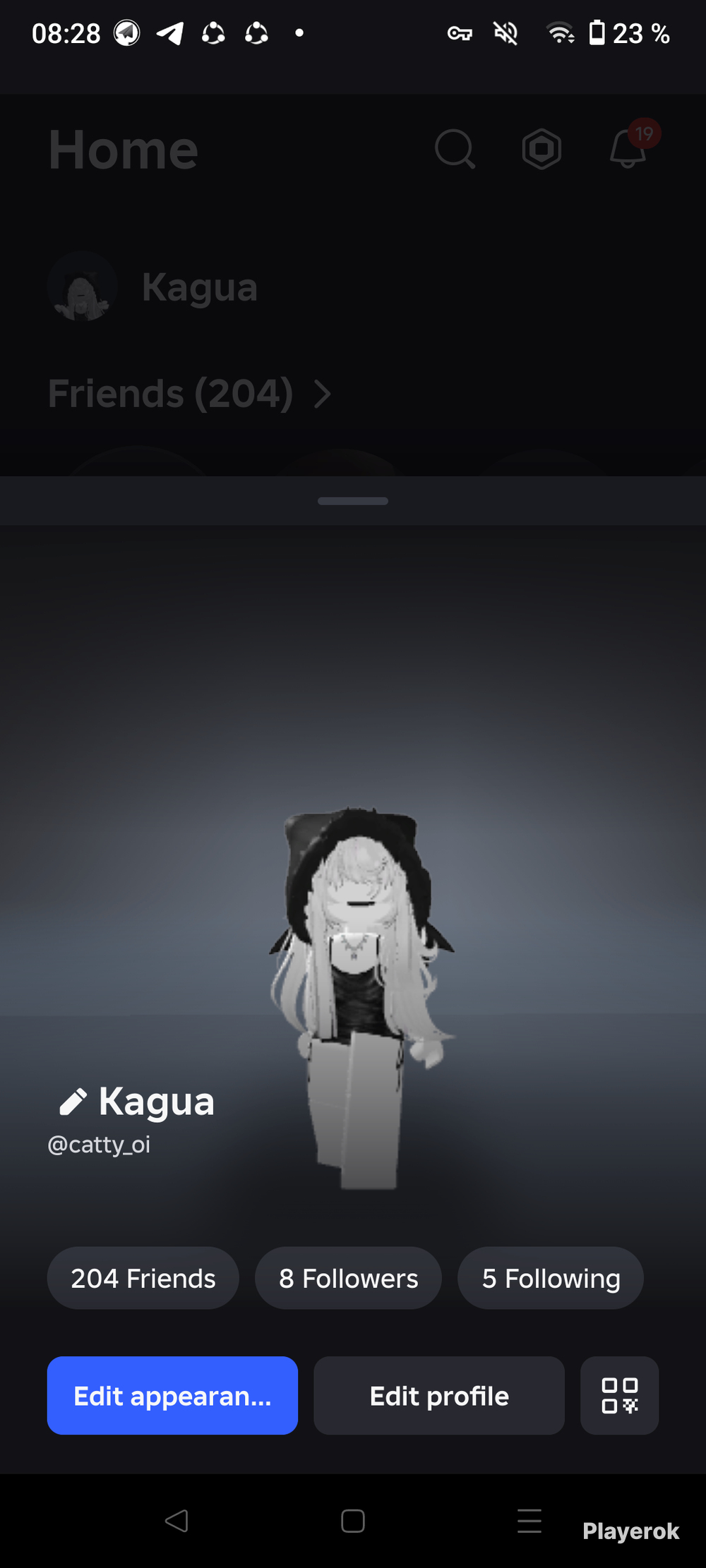Tap the system home button
The width and height of the screenshot is (706, 1568).
pyautogui.click(x=353, y=1521)
